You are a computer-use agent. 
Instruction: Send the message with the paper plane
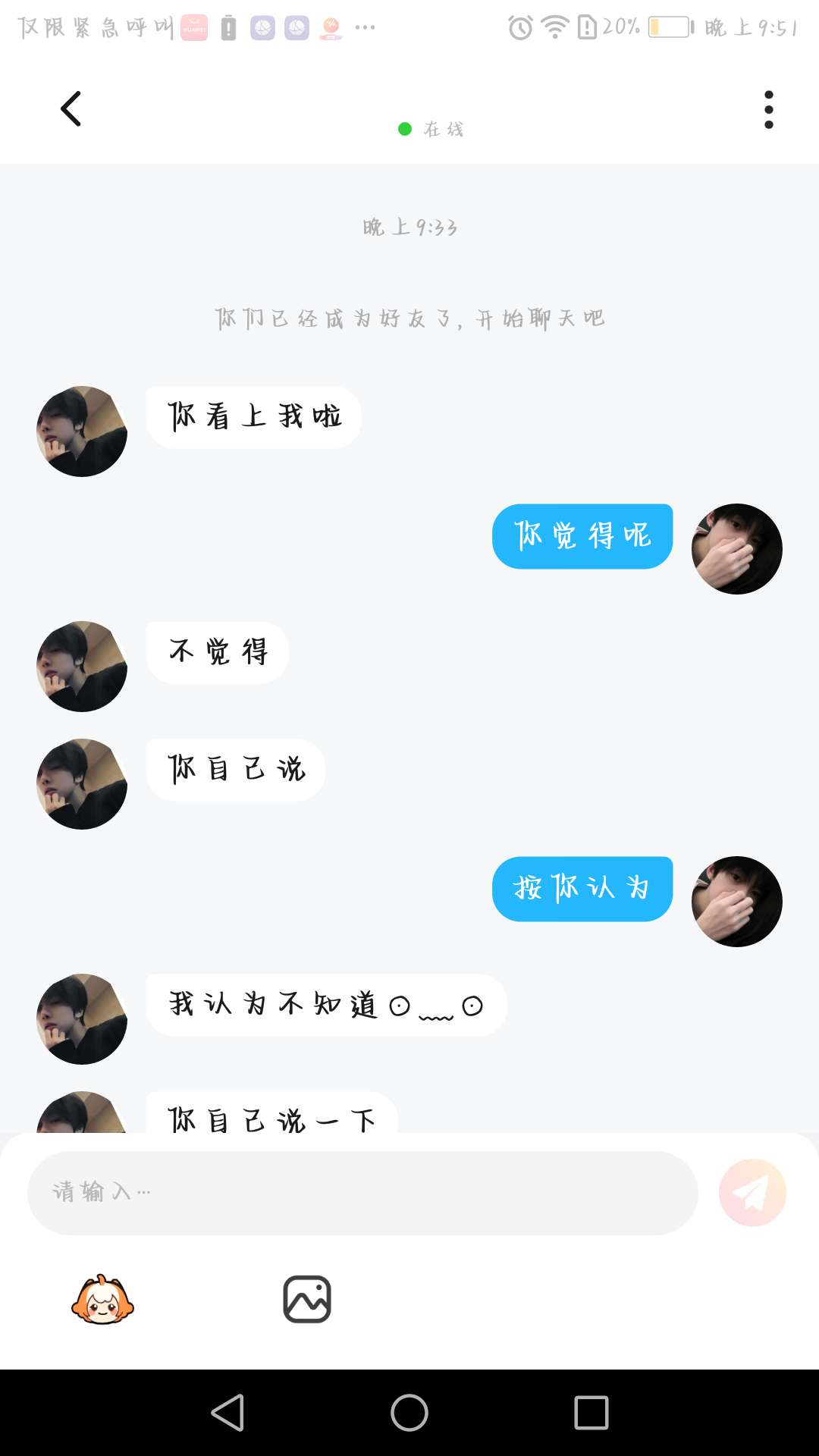(x=752, y=1193)
